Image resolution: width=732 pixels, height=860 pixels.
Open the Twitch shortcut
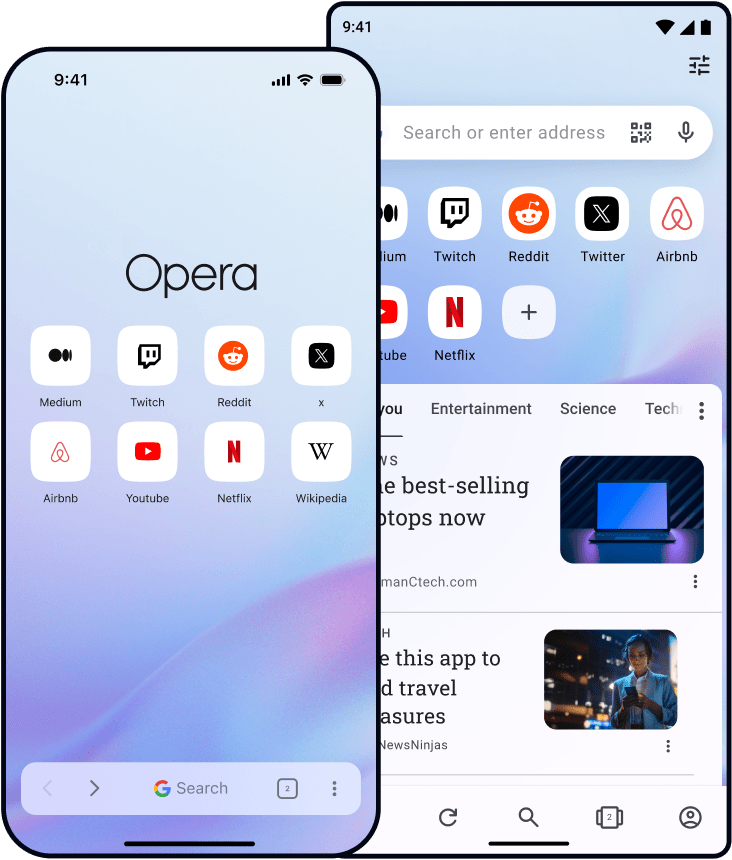[147, 355]
